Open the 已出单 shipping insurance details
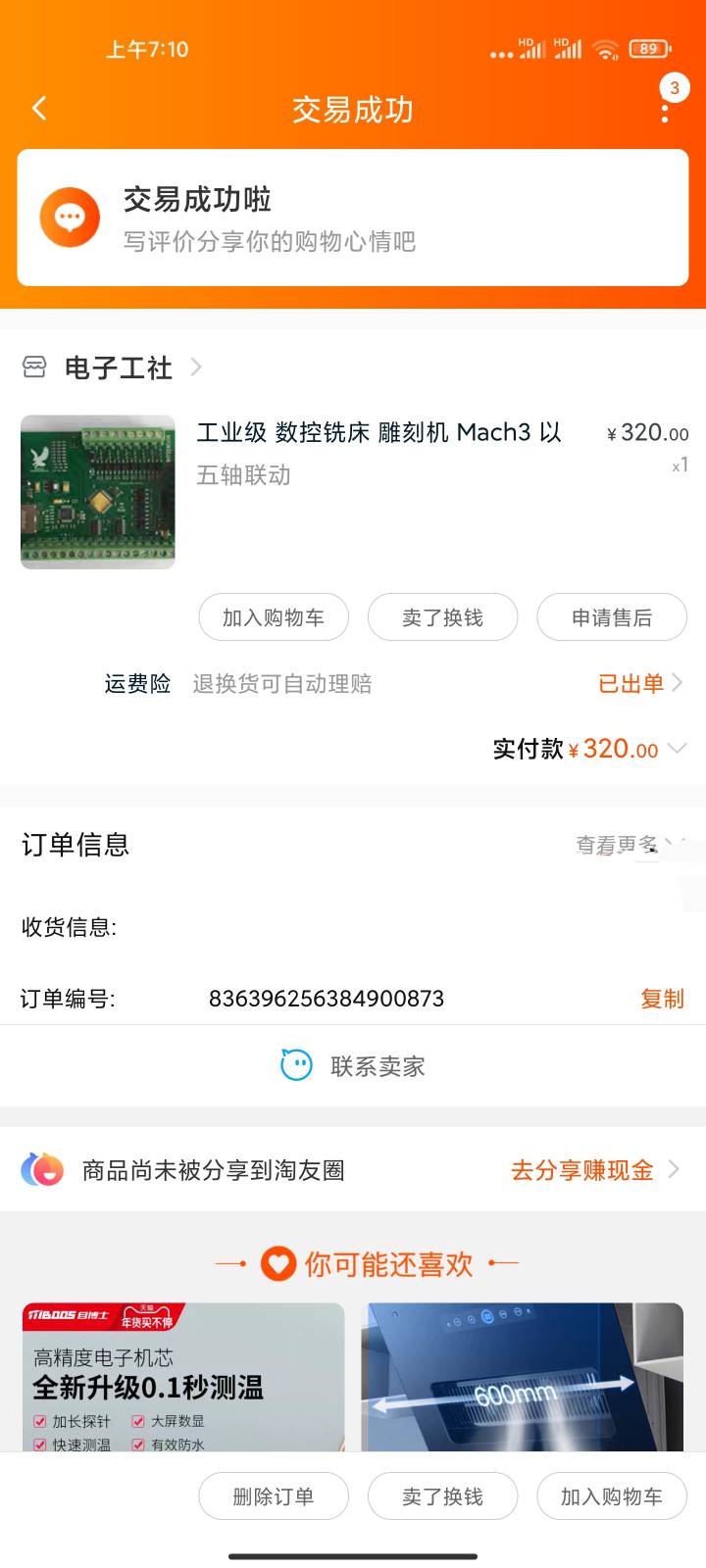 (x=639, y=683)
